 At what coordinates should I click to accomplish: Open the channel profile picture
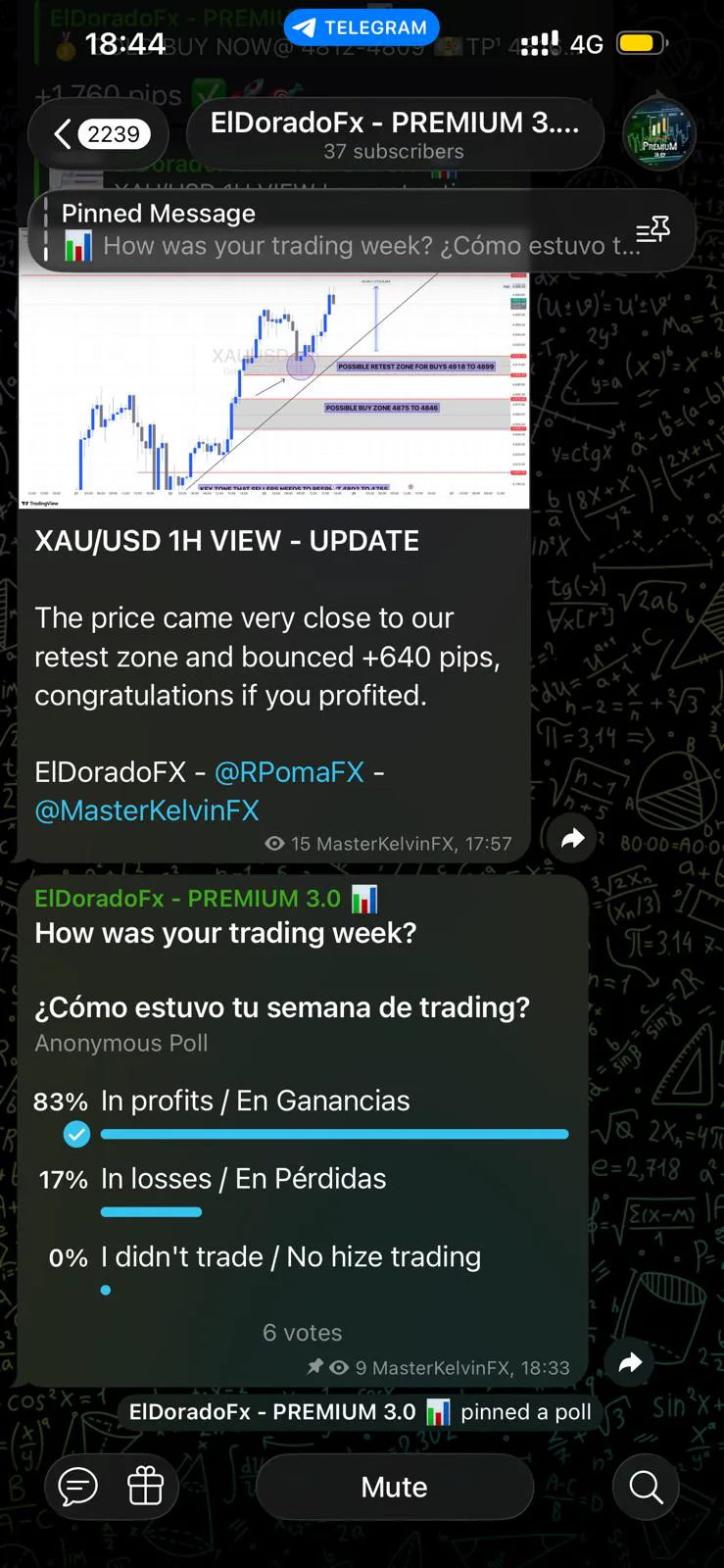pos(659,134)
